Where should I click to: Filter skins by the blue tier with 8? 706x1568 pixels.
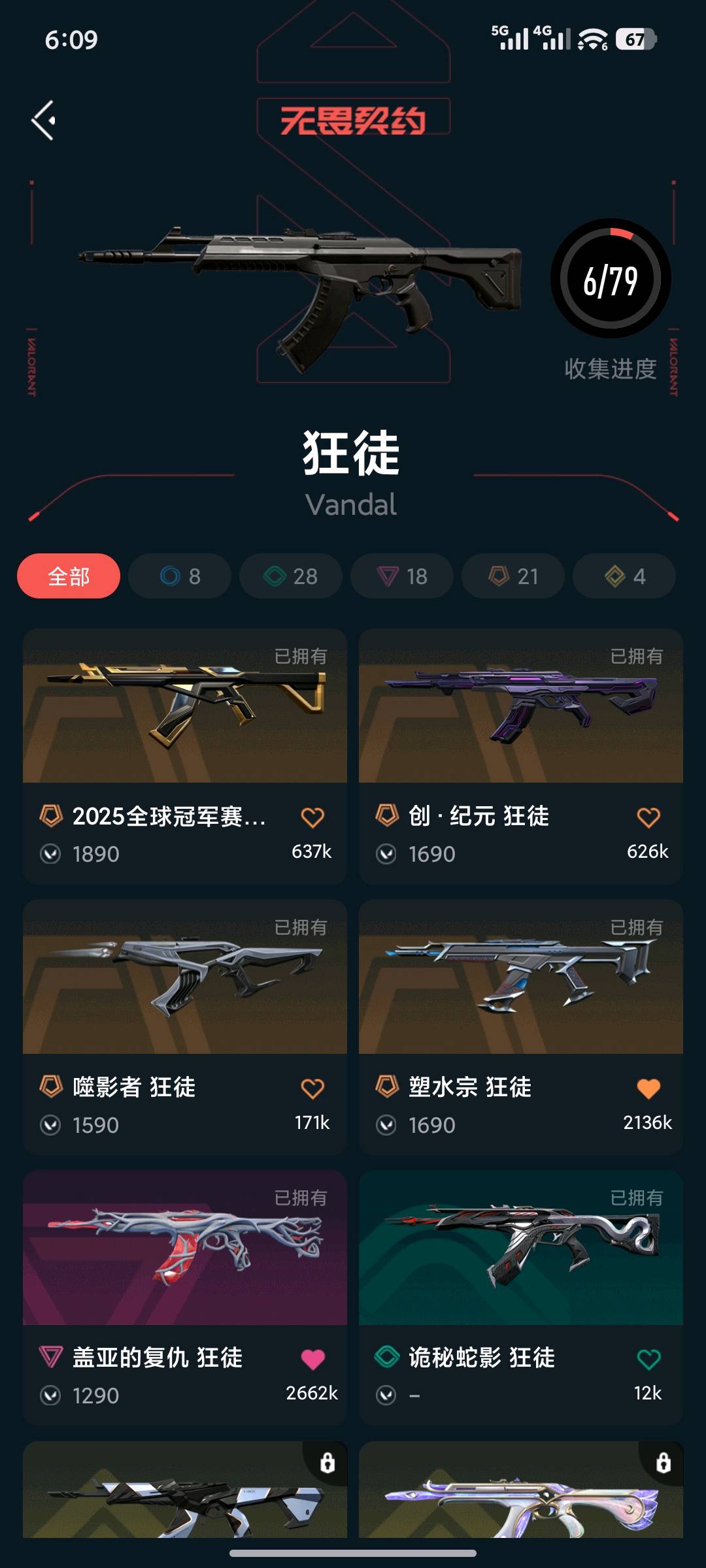[180, 576]
